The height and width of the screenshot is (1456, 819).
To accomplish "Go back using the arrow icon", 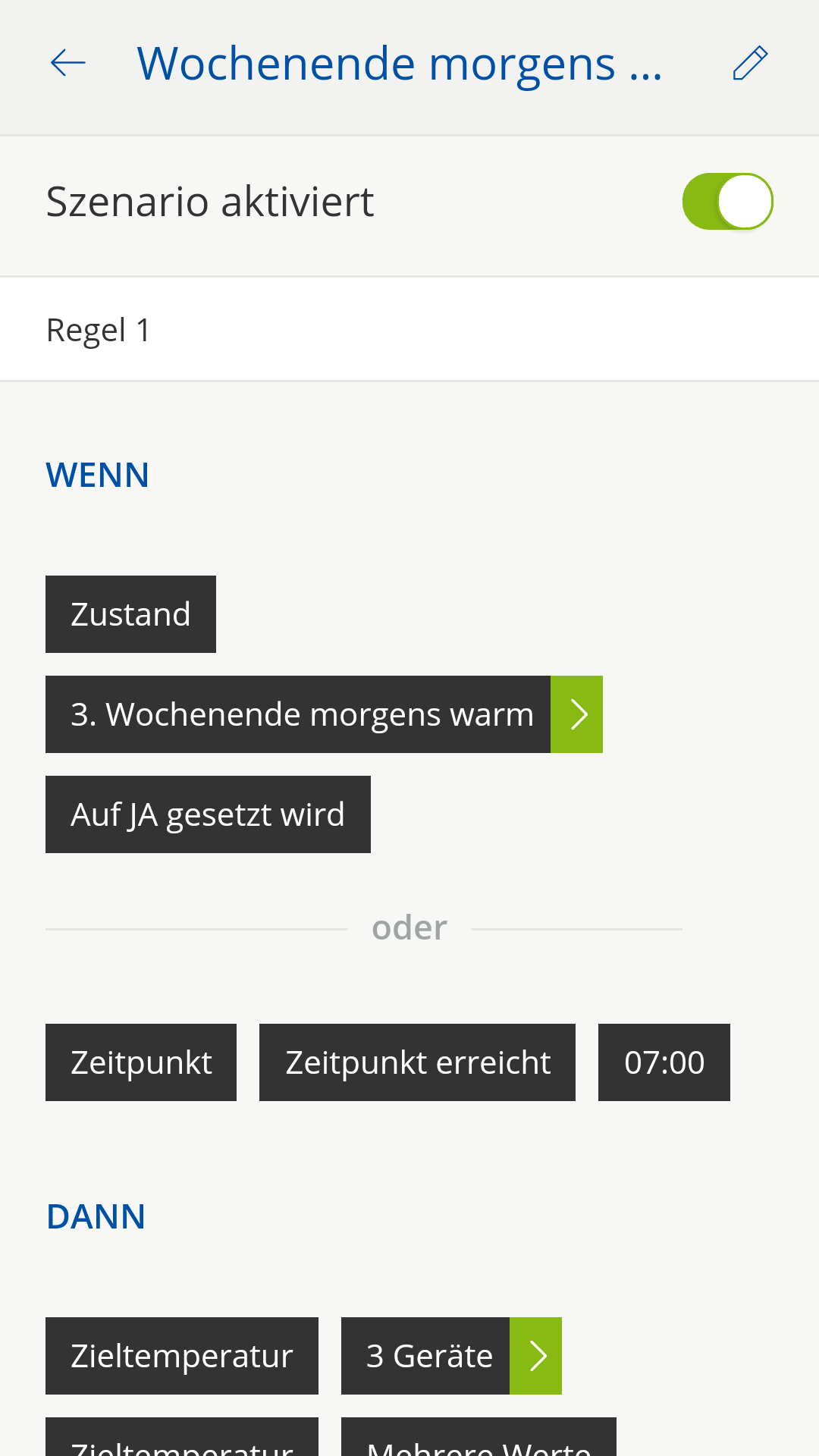I will [x=68, y=63].
